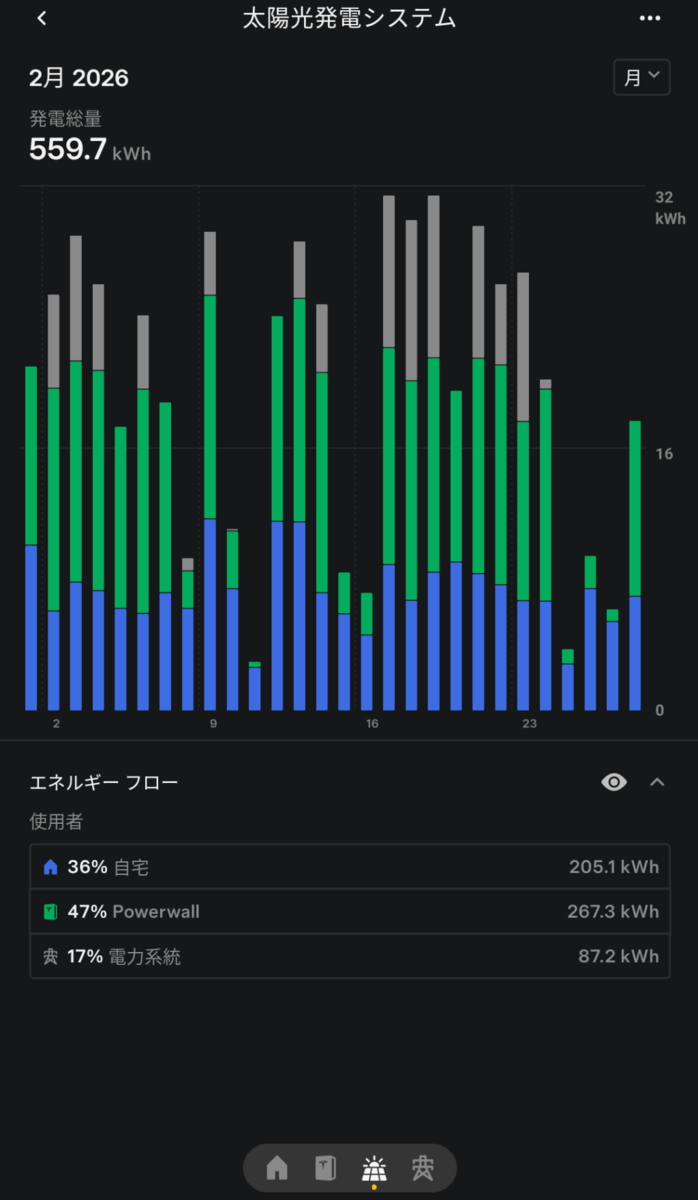Image resolution: width=698 pixels, height=1200 pixels.
Task: Go back with the top-left arrow
Action: [x=41, y=18]
